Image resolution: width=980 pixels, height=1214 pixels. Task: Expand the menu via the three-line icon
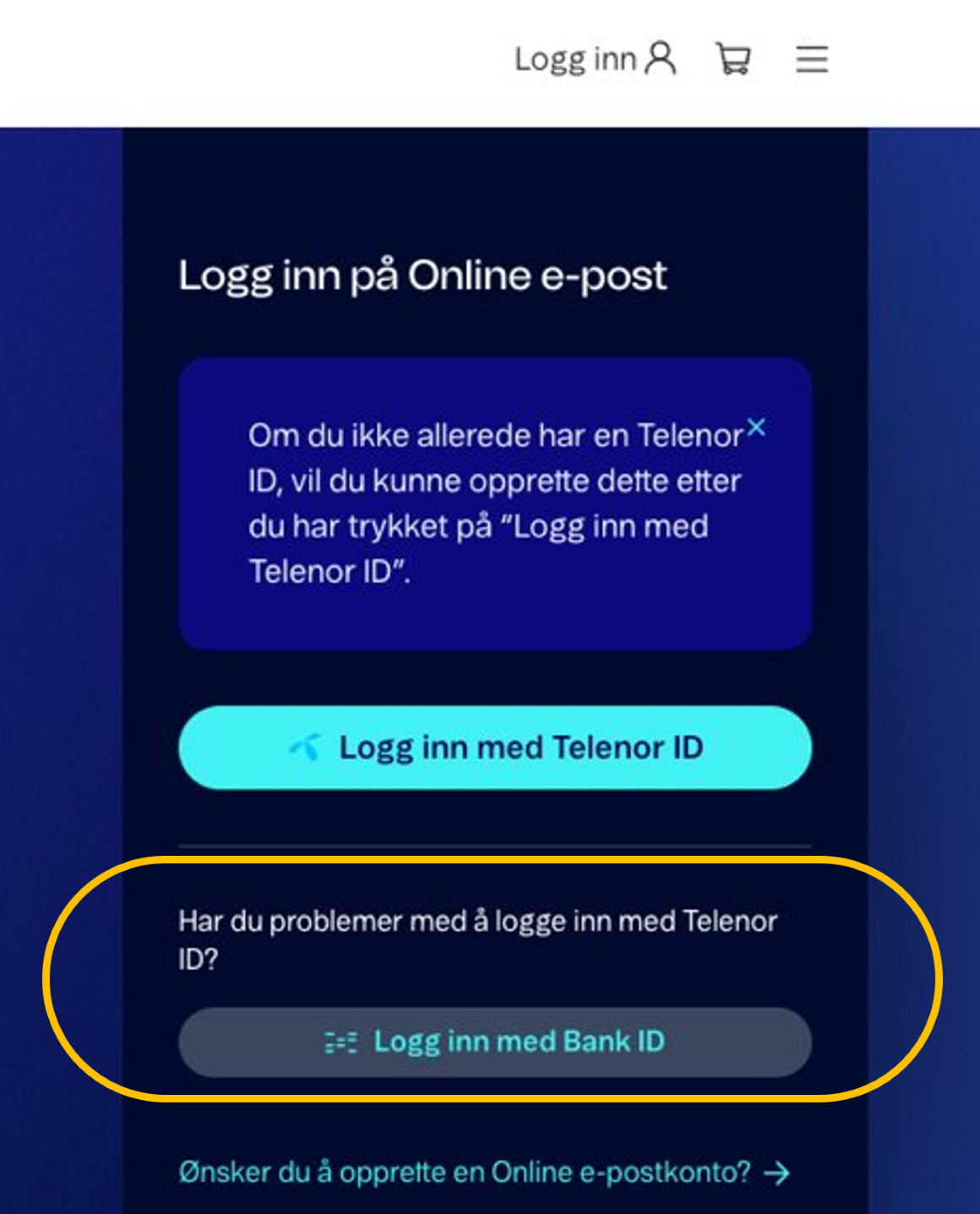810,60
